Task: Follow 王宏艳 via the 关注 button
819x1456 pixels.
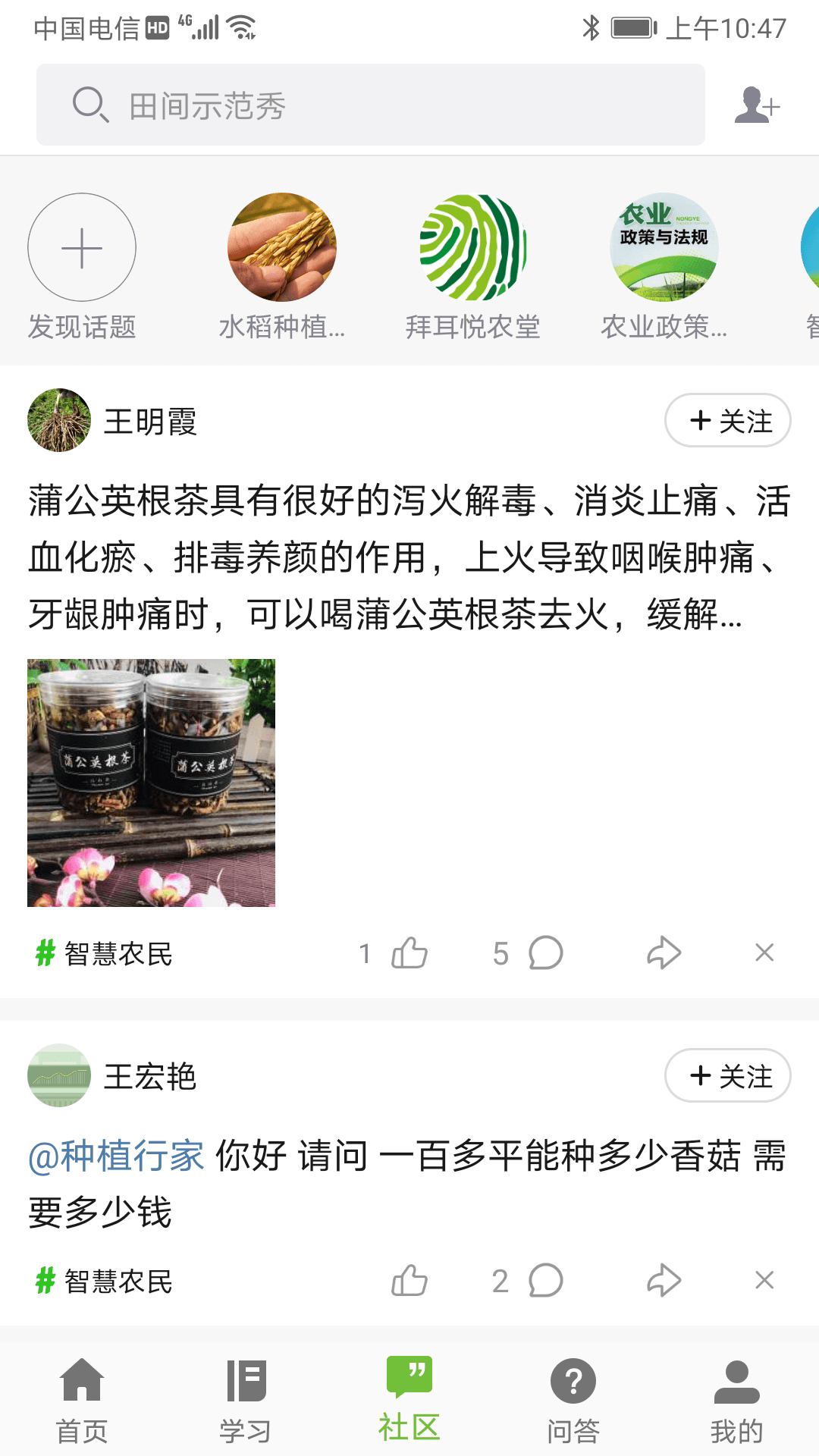Action: (726, 1075)
